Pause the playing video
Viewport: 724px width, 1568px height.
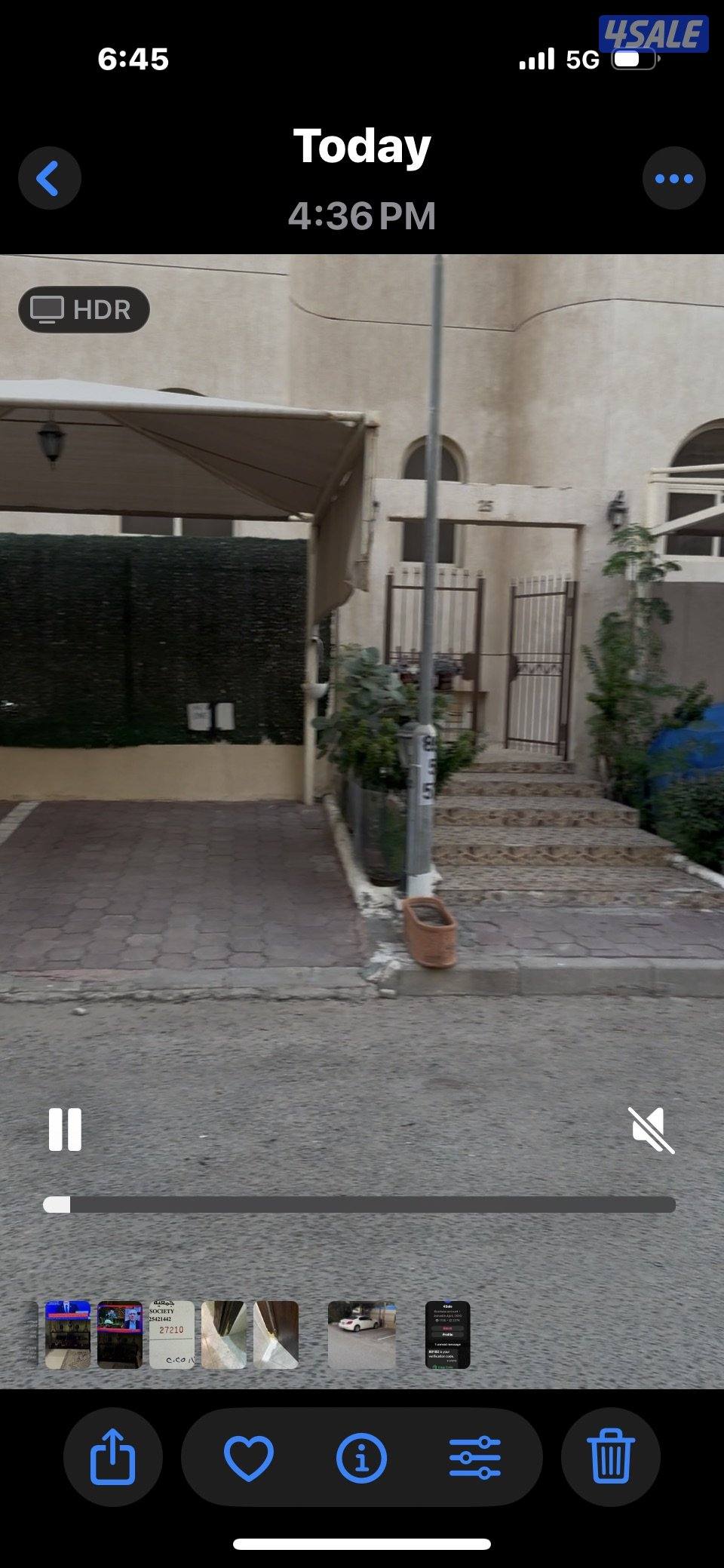65,1129
